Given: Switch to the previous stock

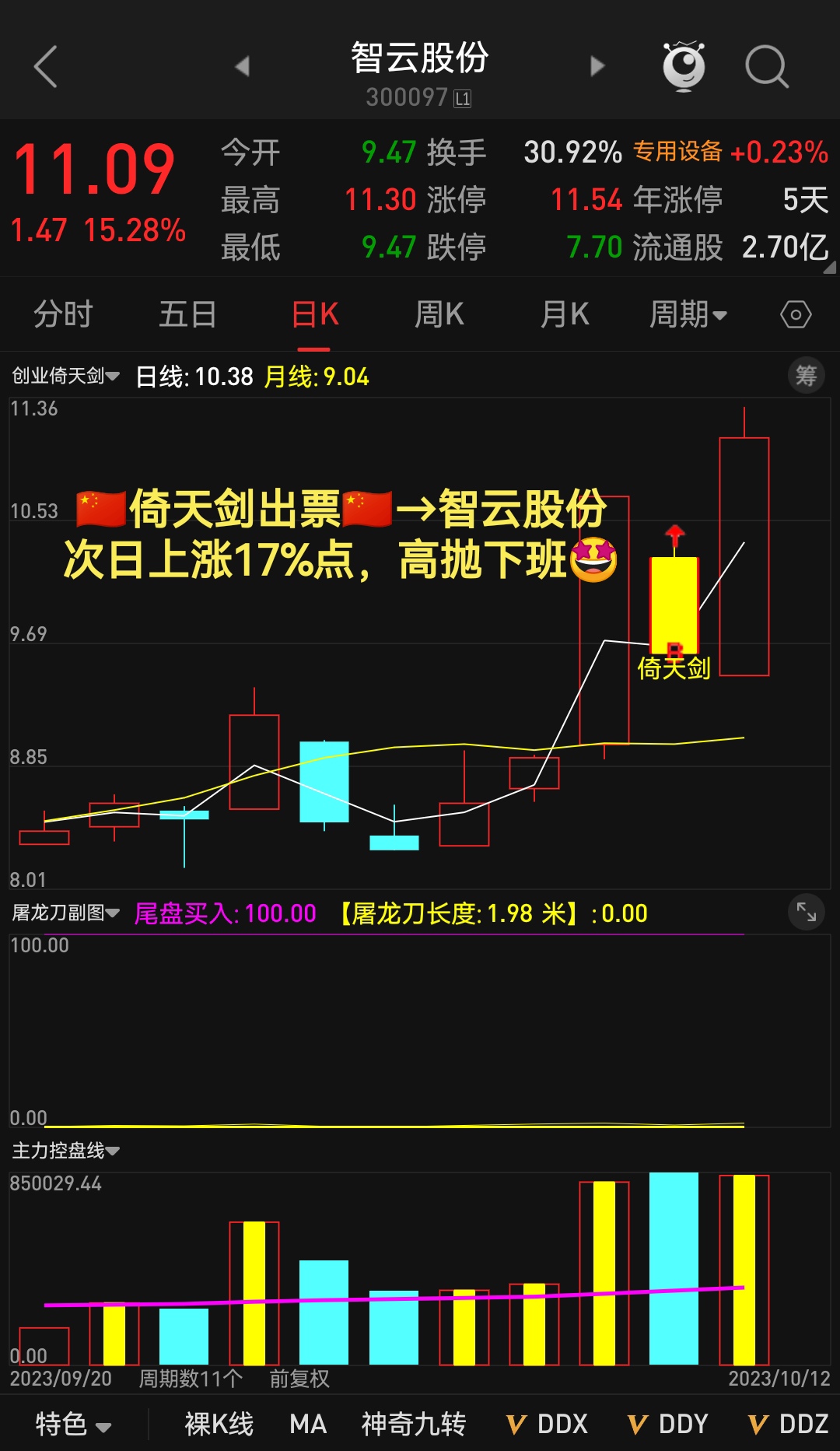Looking at the screenshot, I should pyautogui.click(x=242, y=67).
